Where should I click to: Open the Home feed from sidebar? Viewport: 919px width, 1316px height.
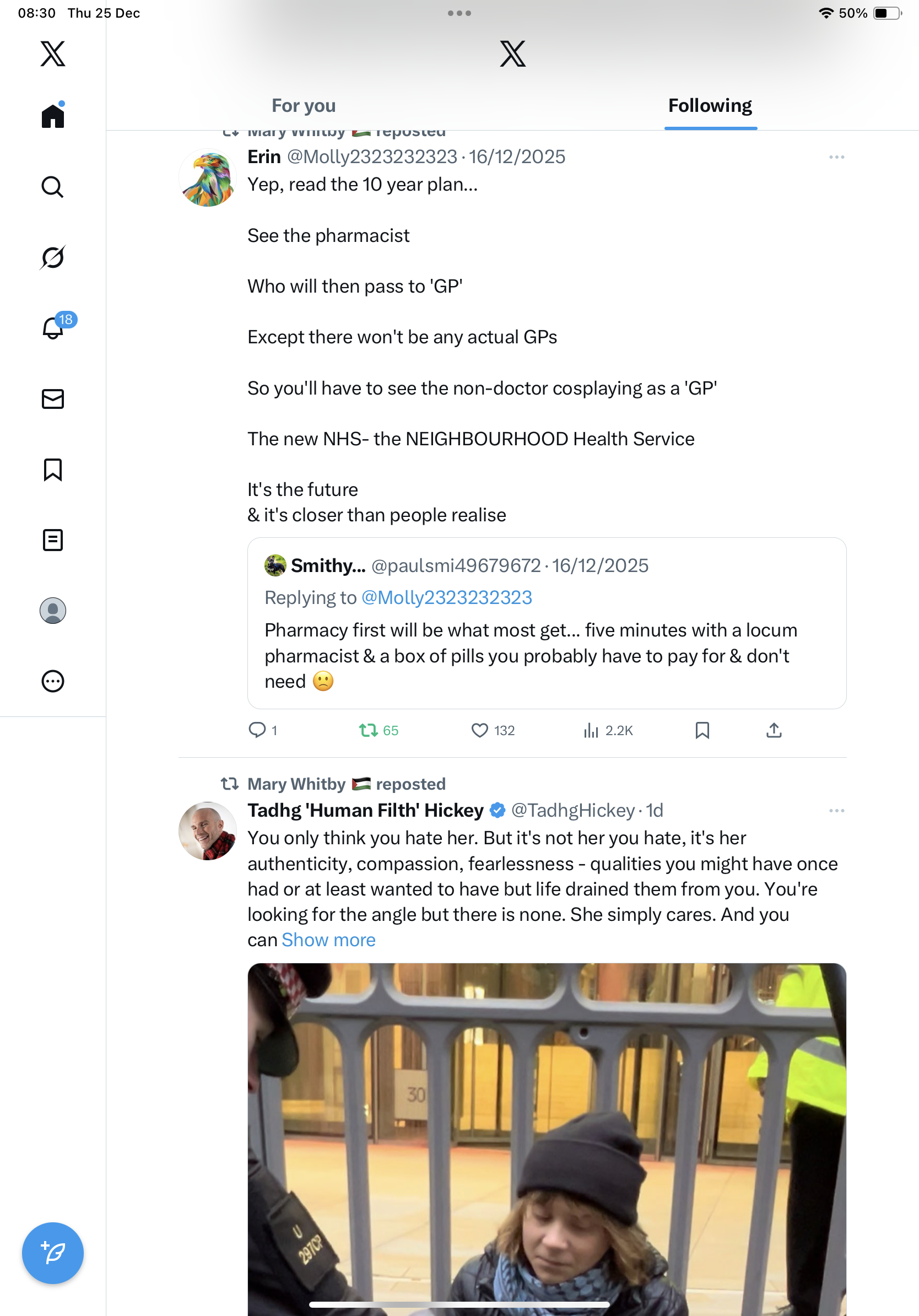click(x=53, y=116)
